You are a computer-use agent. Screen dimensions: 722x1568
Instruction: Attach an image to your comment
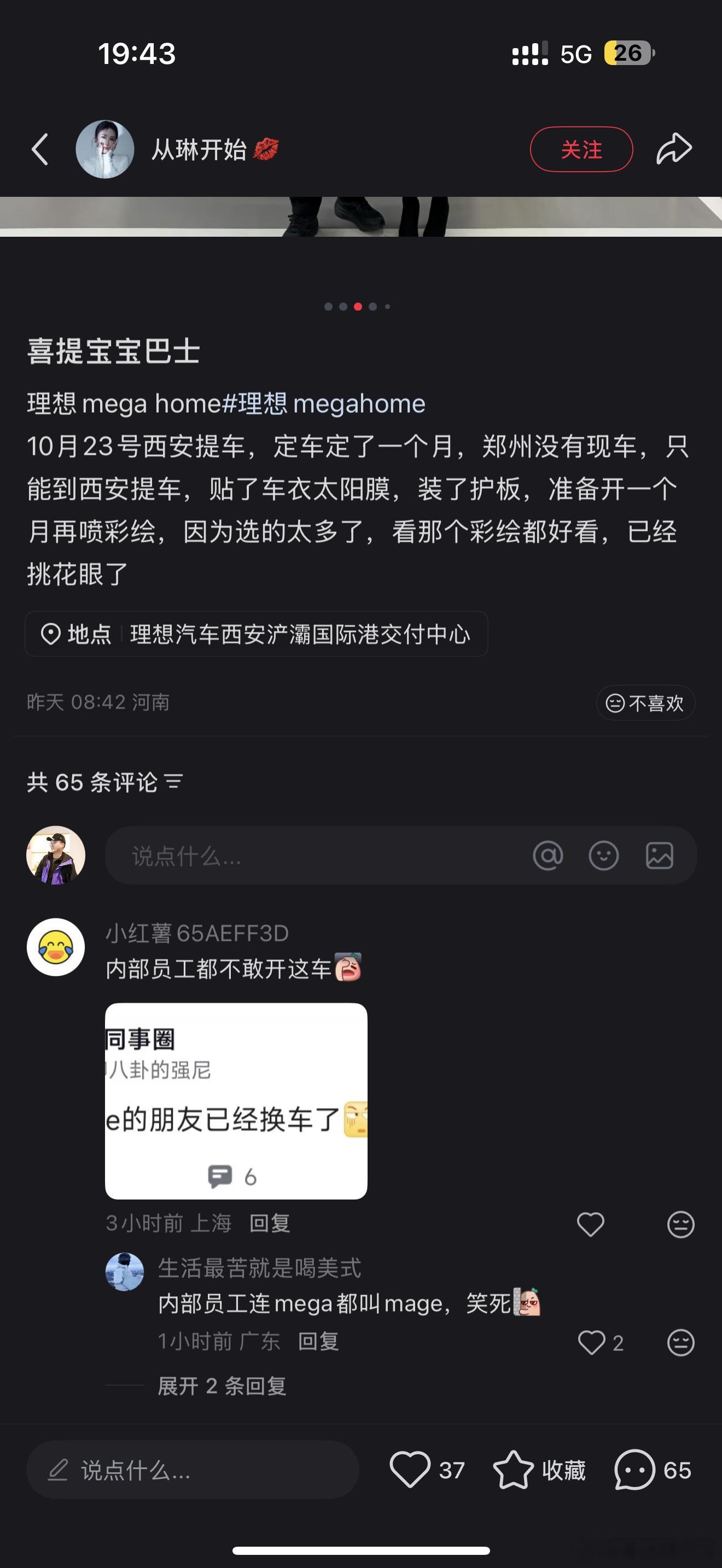point(659,855)
